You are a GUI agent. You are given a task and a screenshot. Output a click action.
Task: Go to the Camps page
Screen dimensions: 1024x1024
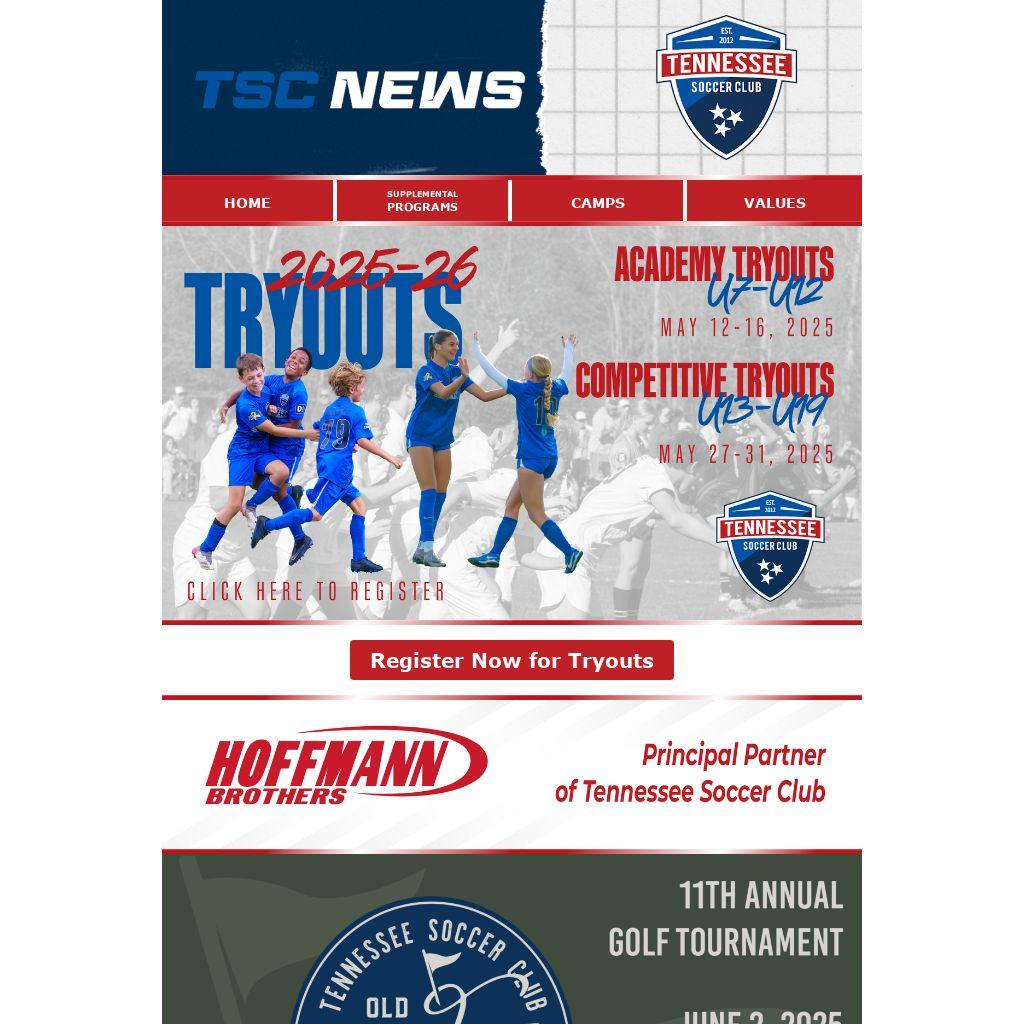coord(598,202)
